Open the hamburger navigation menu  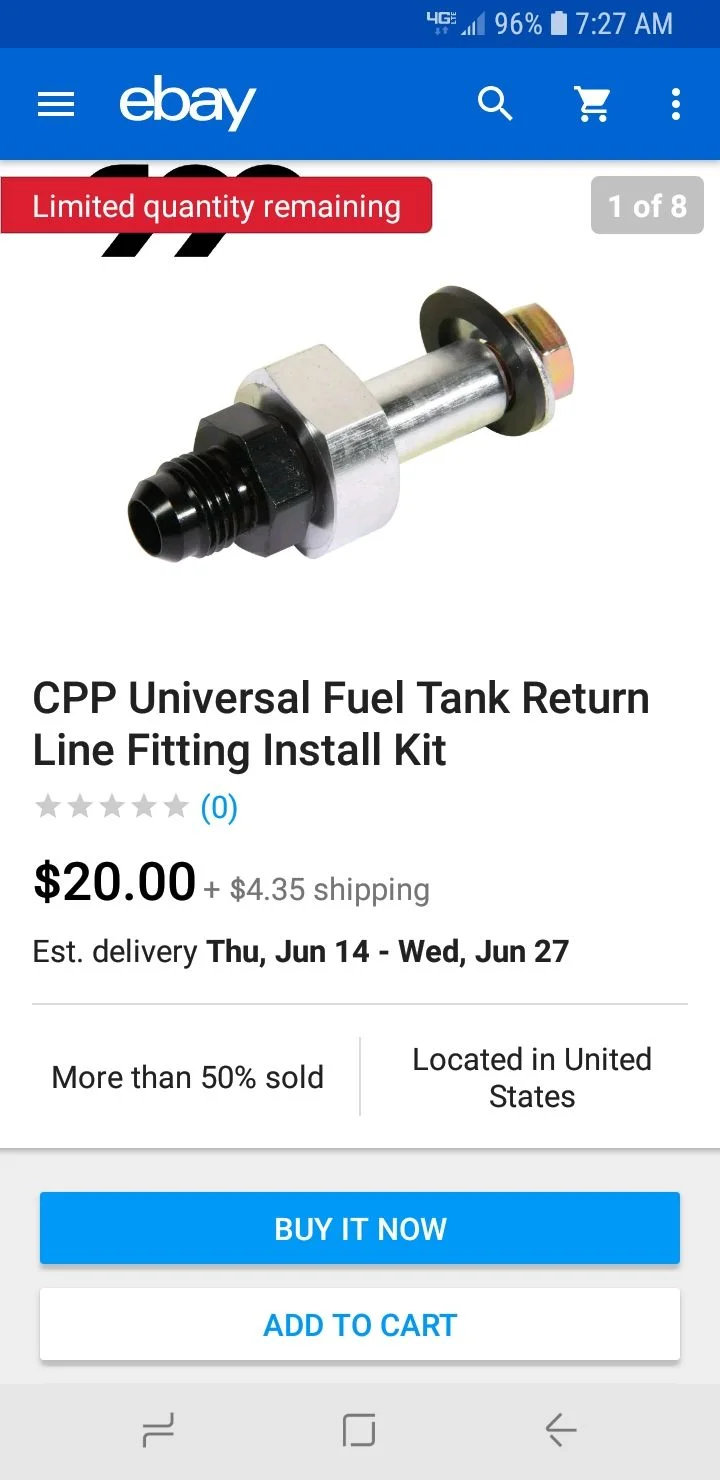pyautogui.click(x=56, y=104)
